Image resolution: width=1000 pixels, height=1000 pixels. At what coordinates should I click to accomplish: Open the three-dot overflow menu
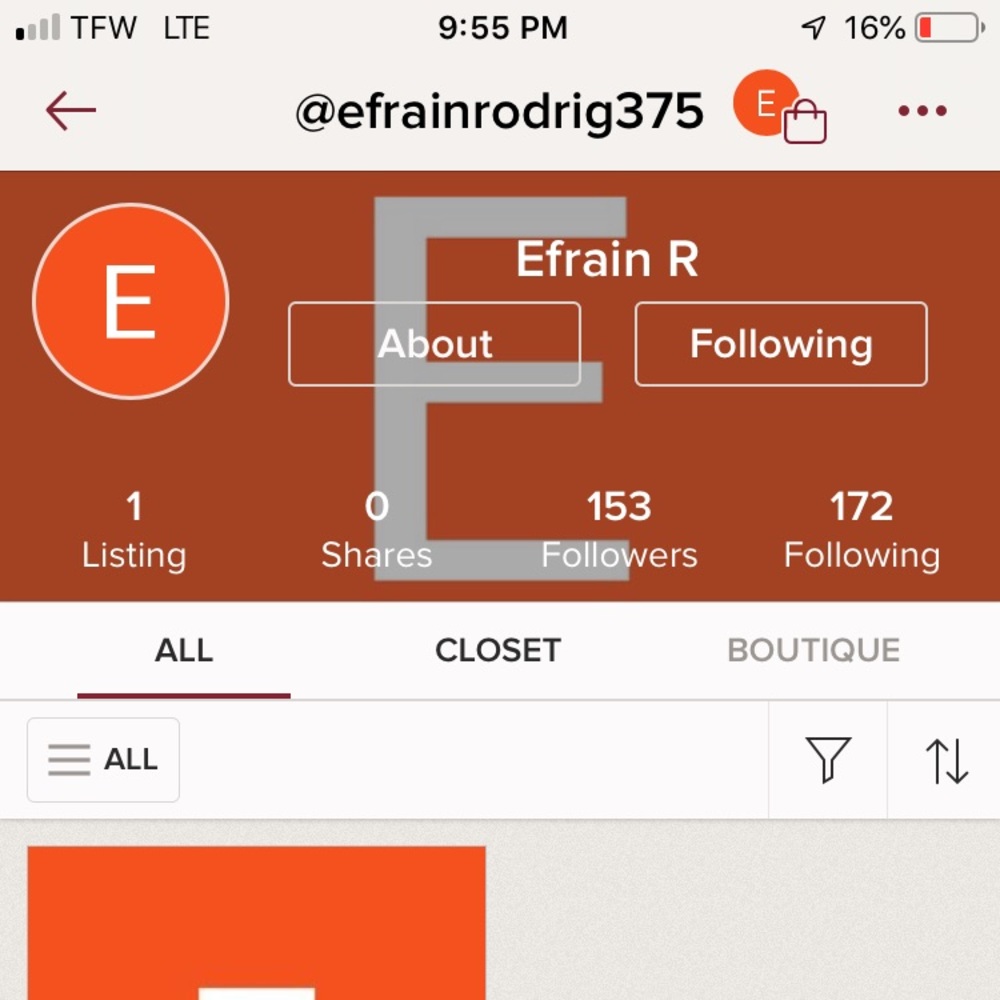(922, 111)
